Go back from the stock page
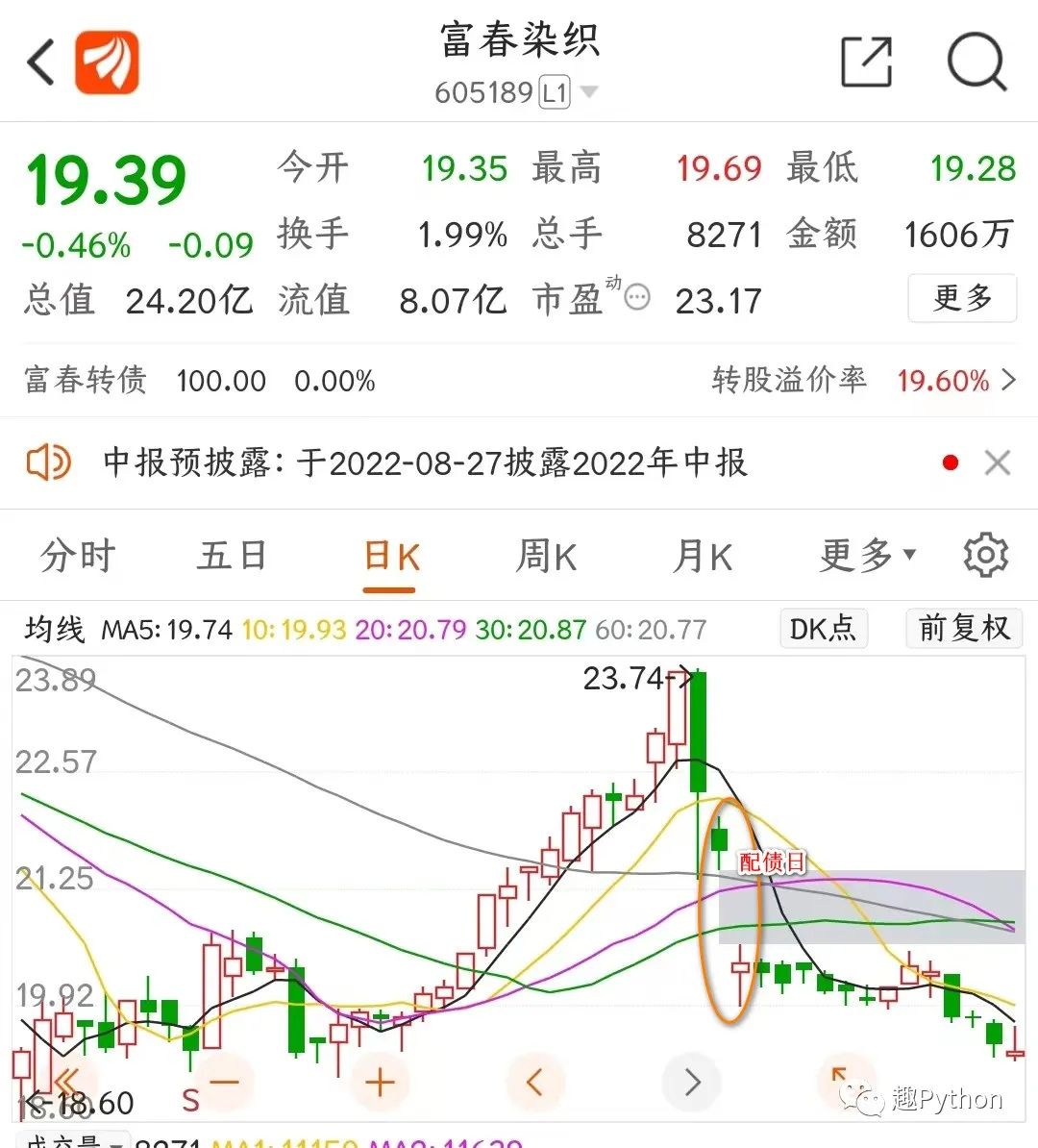Viewport: 1038px width, 1148px height. tap(40, 63)
